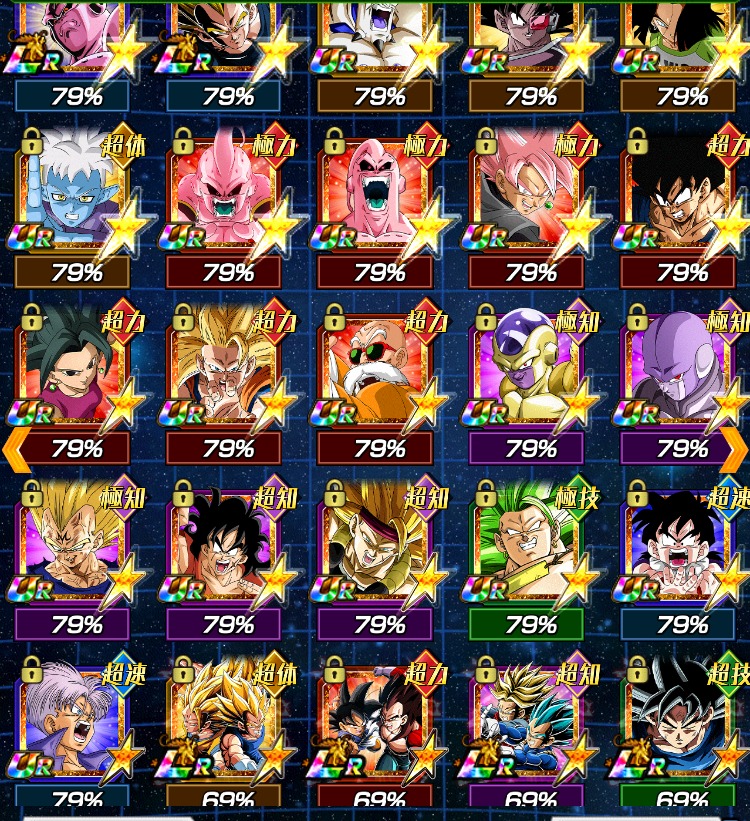Go to the next page with right arrow

coord(734,450)
